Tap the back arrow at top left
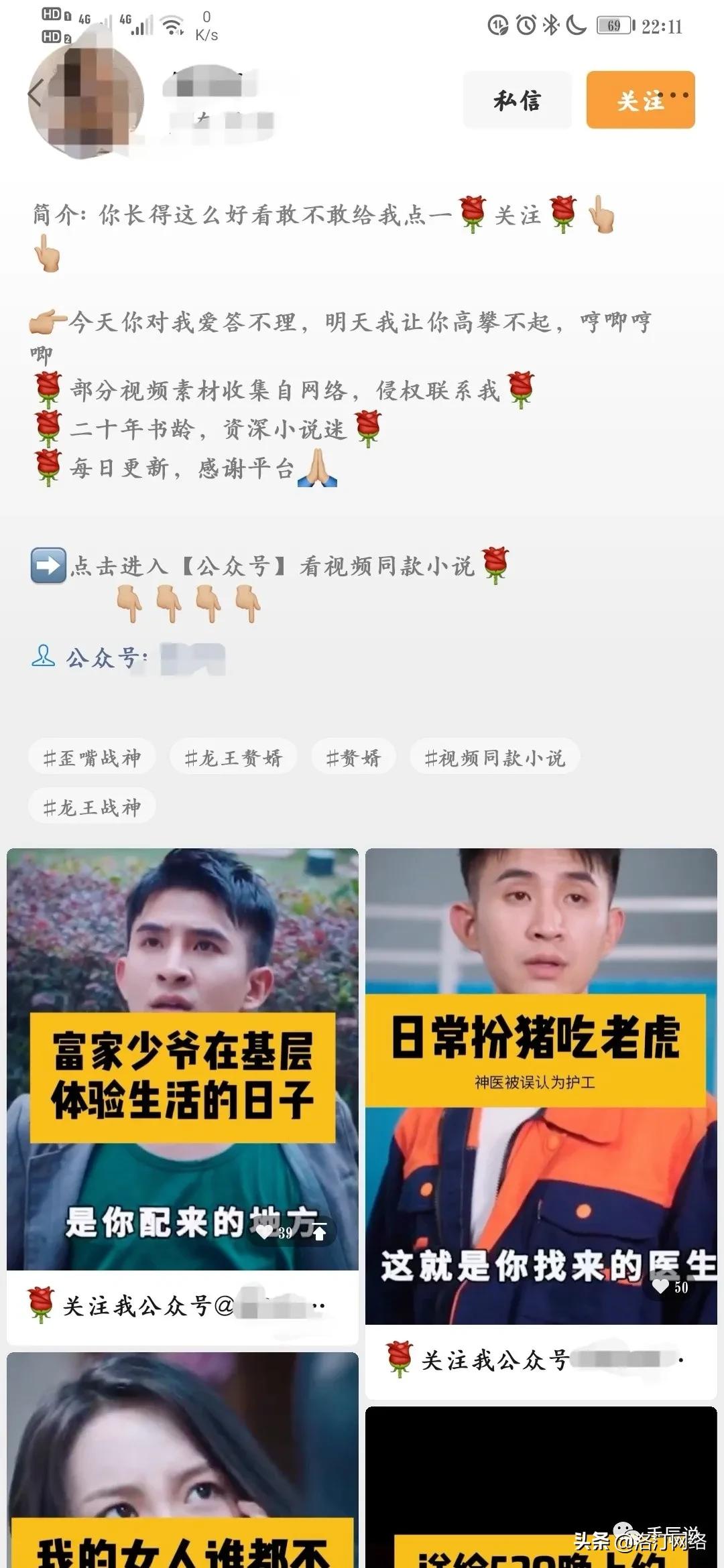724x1568 pixels. tap(35, 94)
